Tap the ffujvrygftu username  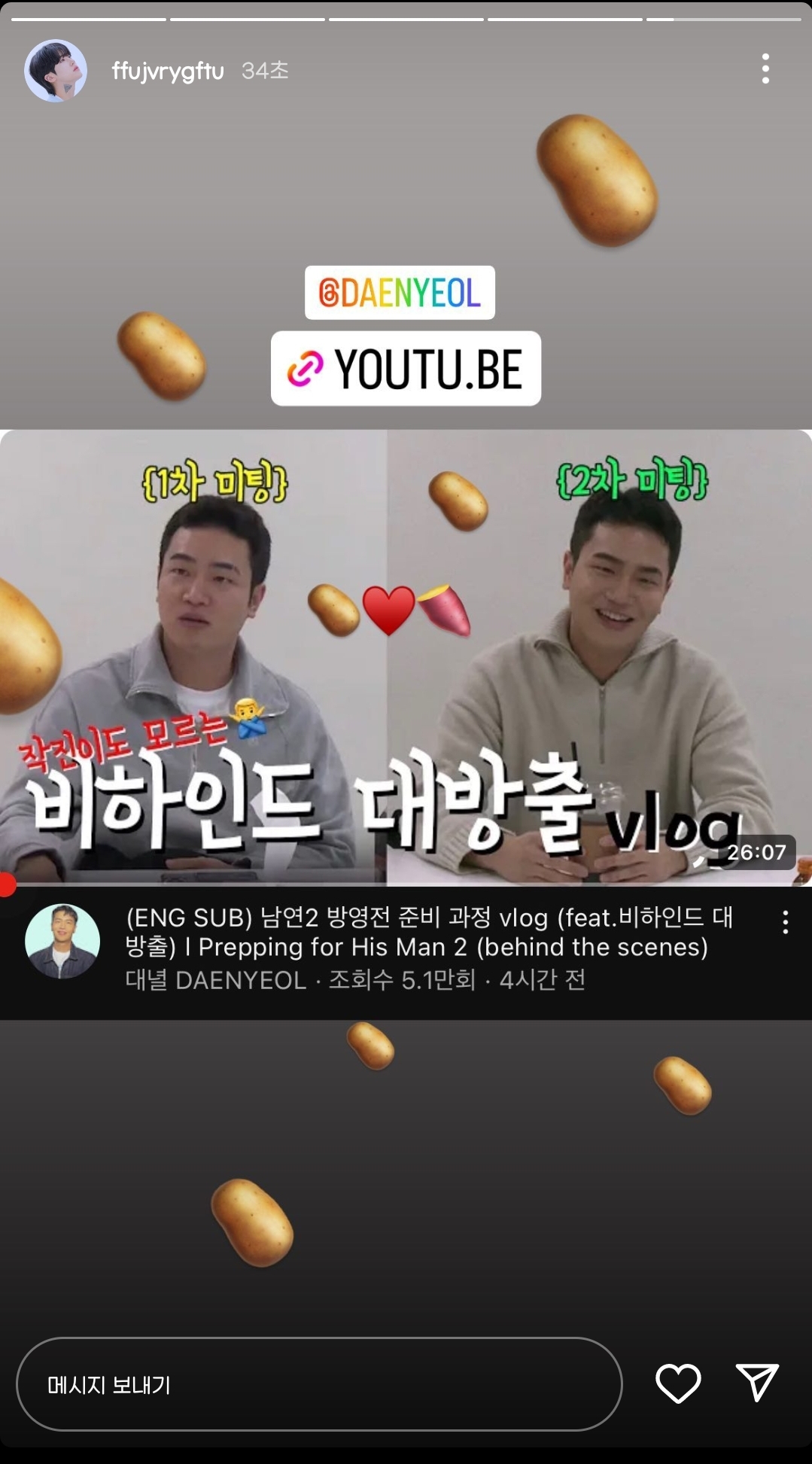pyautogui.click(x=168, y=71)
